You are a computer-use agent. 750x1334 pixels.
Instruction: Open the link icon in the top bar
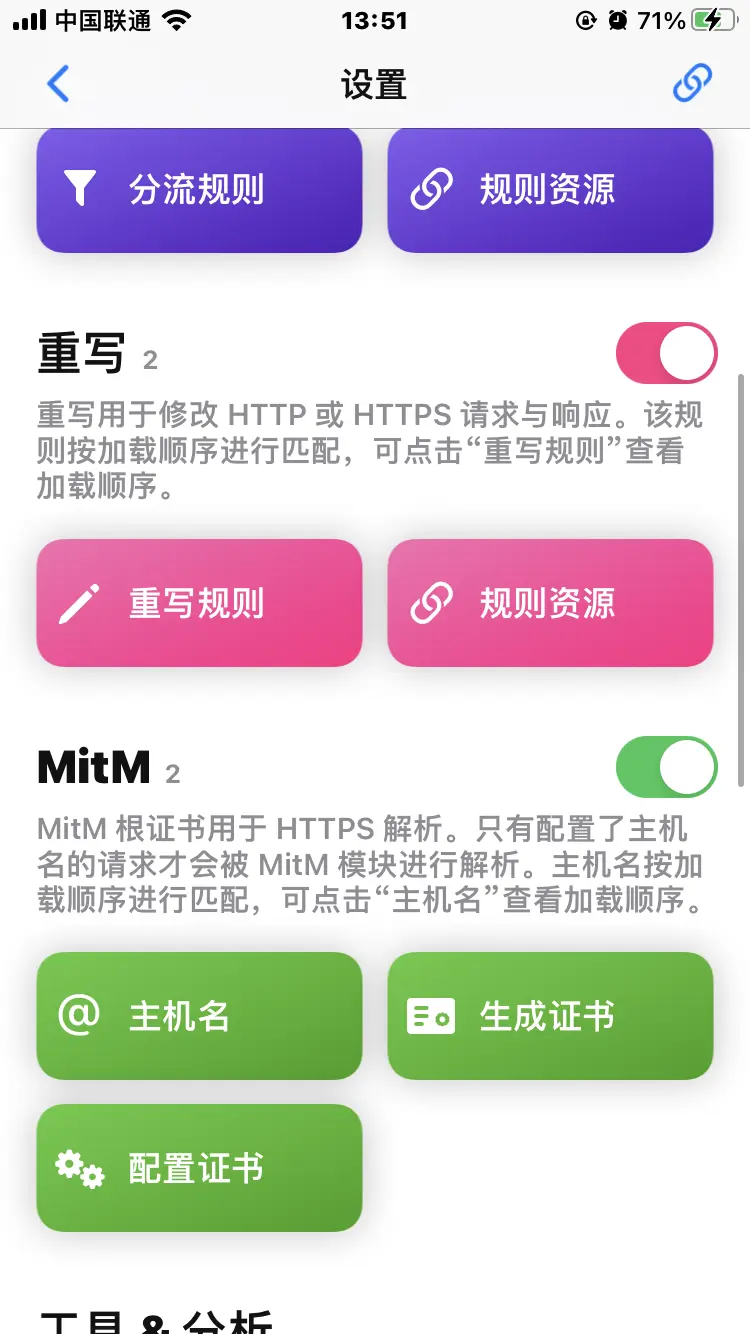tap(692, 84)
